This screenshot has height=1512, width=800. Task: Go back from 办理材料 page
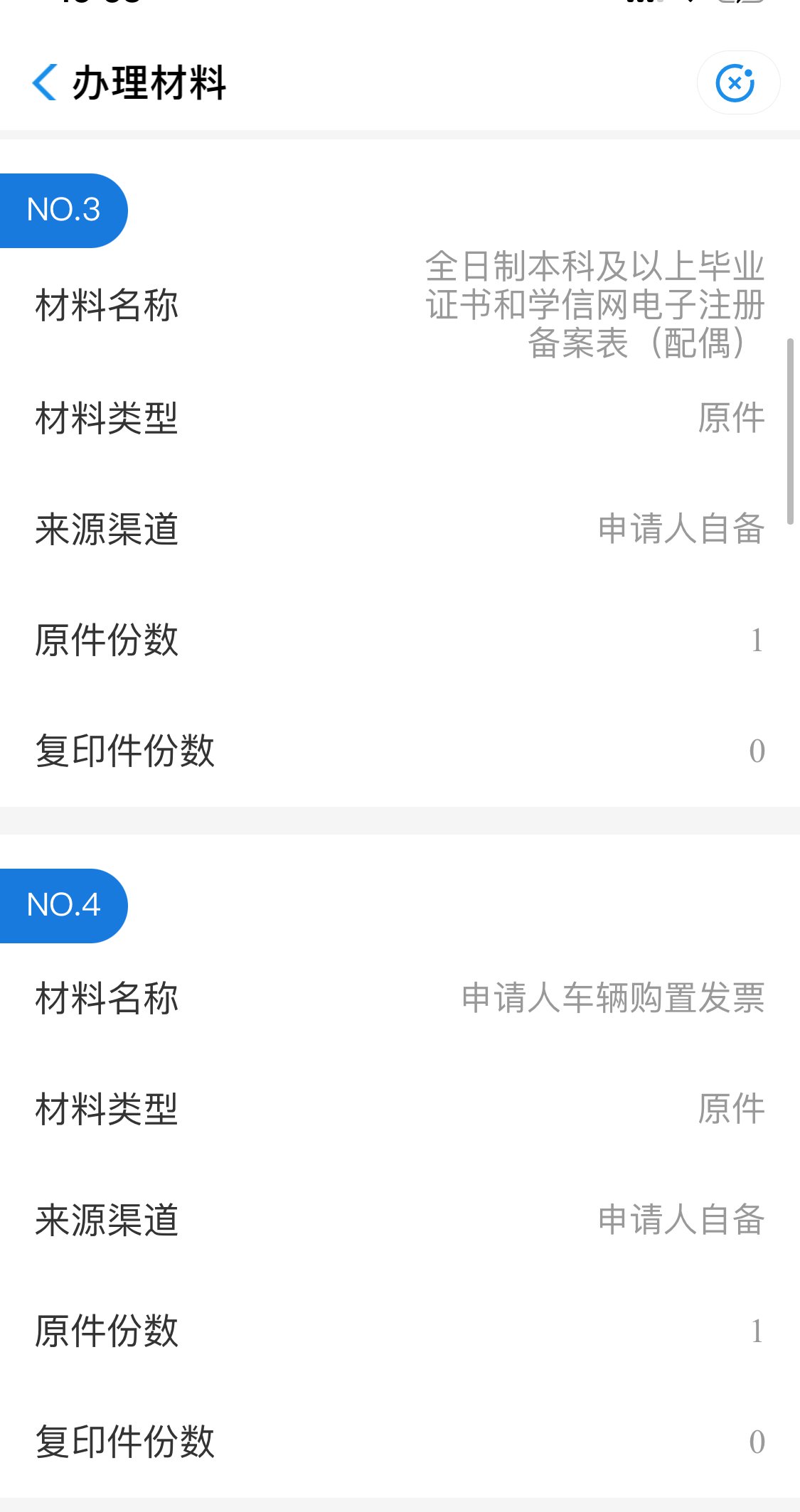44,82
